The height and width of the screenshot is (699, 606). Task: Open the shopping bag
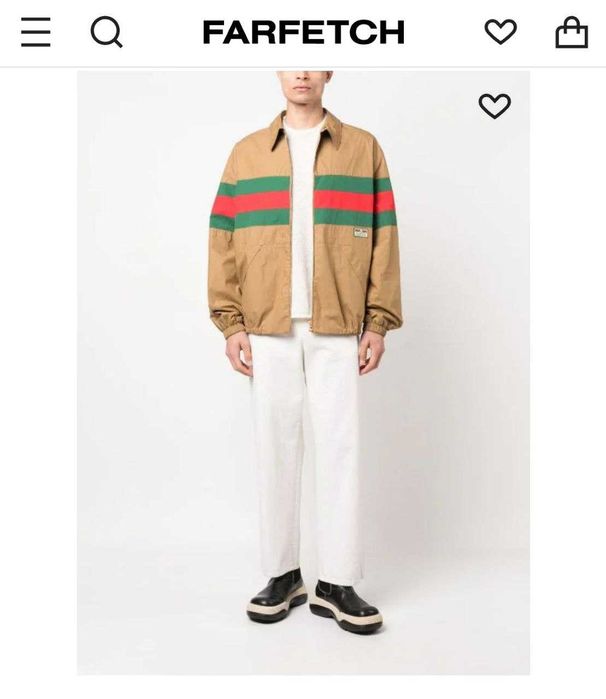pos(571,33)
